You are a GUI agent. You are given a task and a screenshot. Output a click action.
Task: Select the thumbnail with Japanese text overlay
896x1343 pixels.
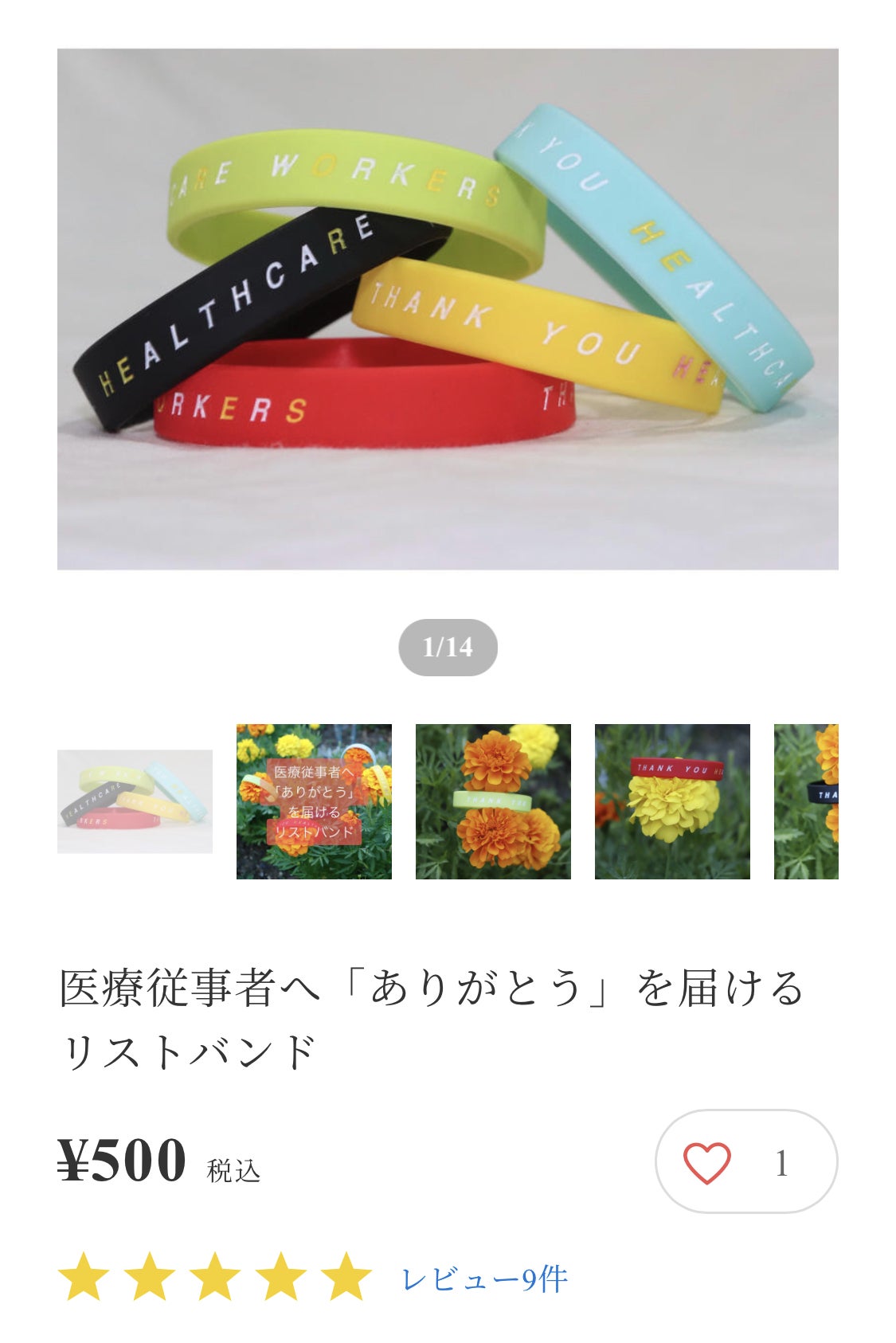coord(314,801)
